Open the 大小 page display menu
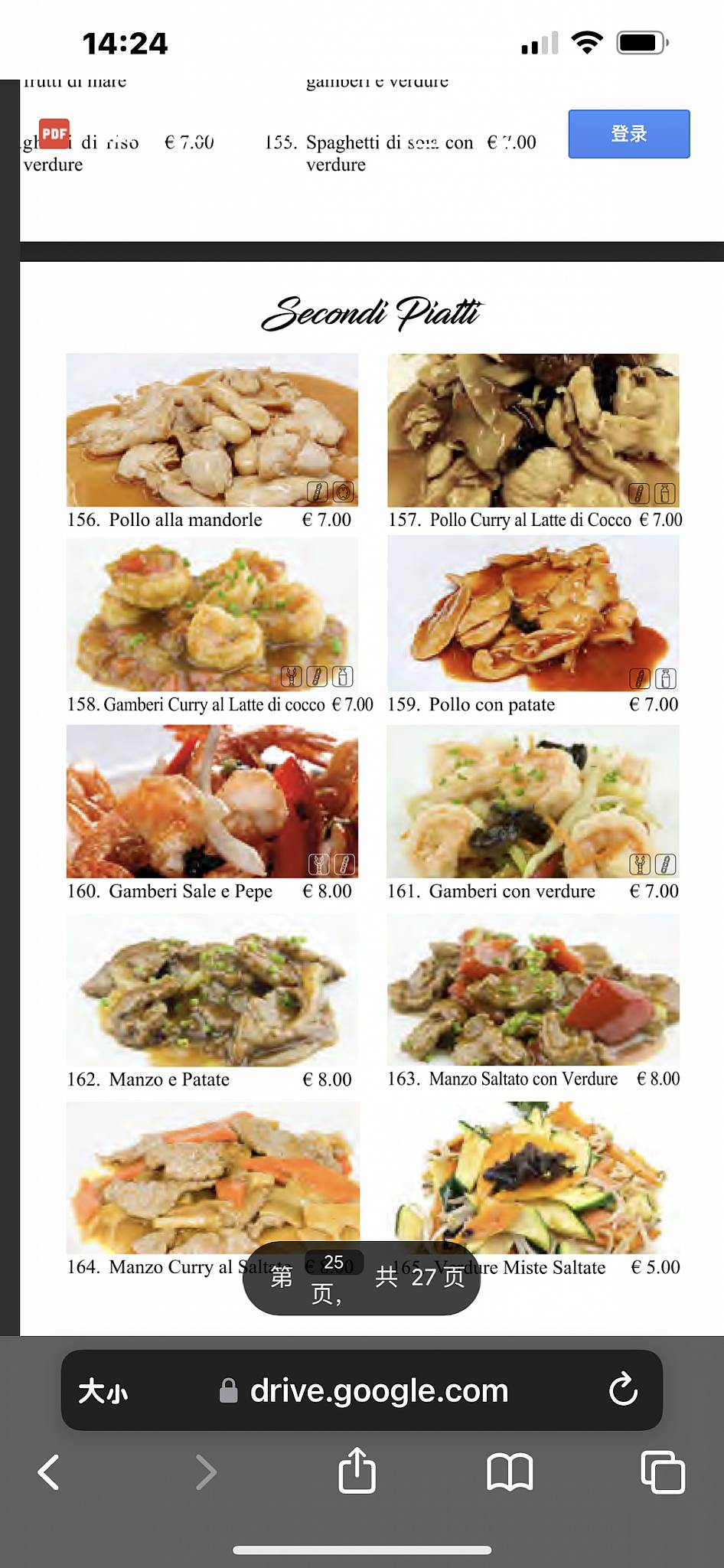 click(x=102, y=1390)
